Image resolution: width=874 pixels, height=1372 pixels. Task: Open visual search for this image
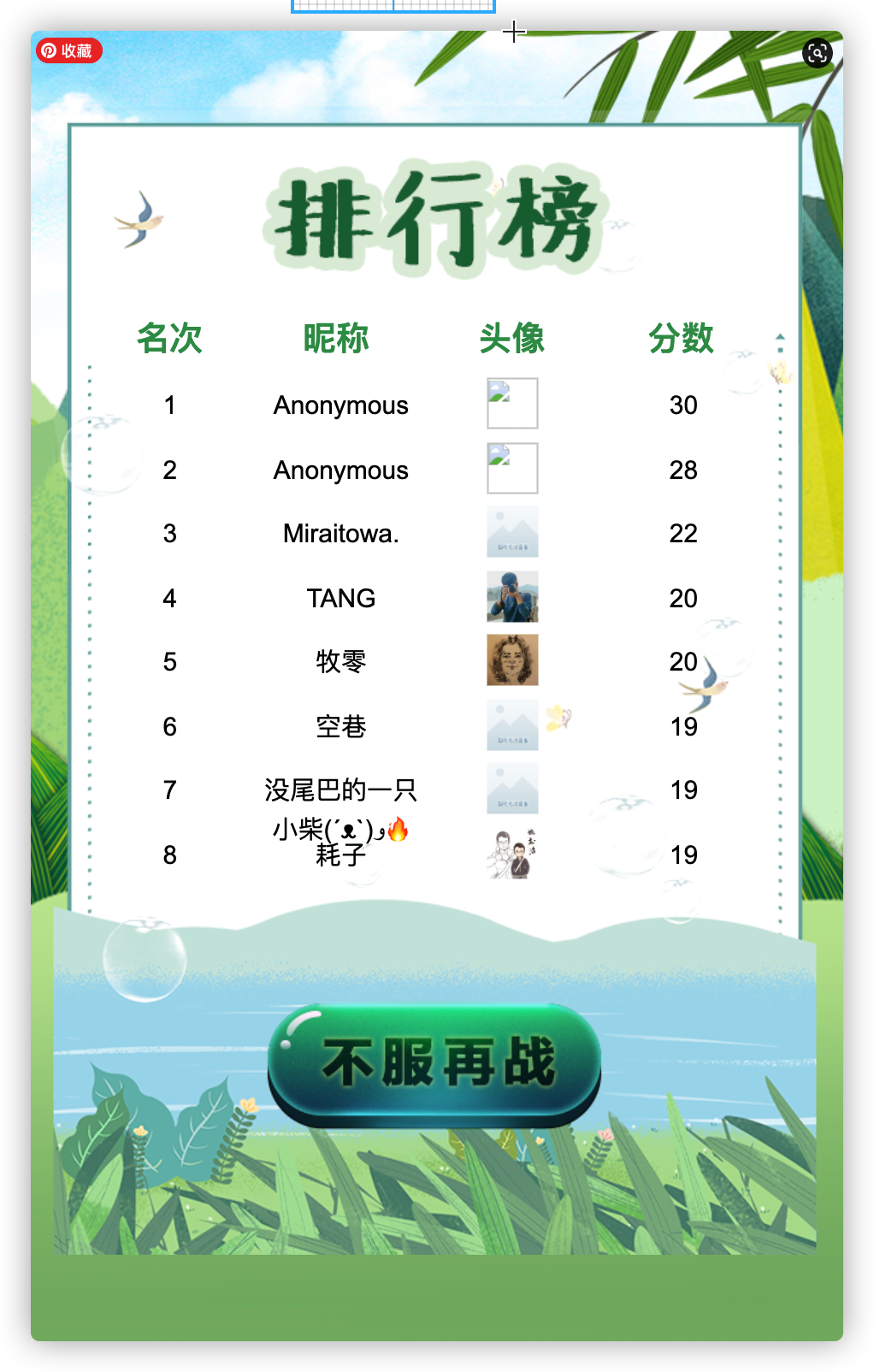[817, 53]
